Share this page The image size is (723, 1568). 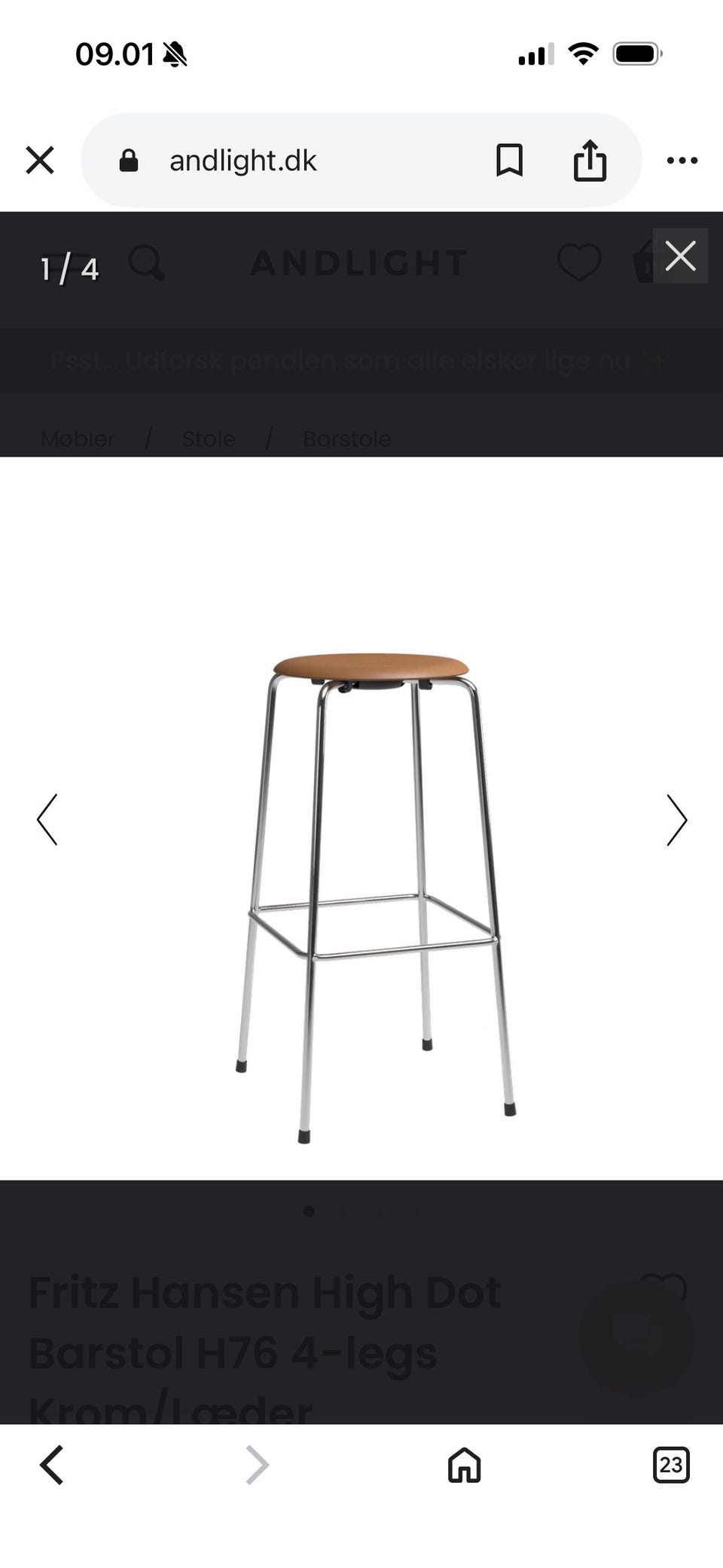pos(590,160)
